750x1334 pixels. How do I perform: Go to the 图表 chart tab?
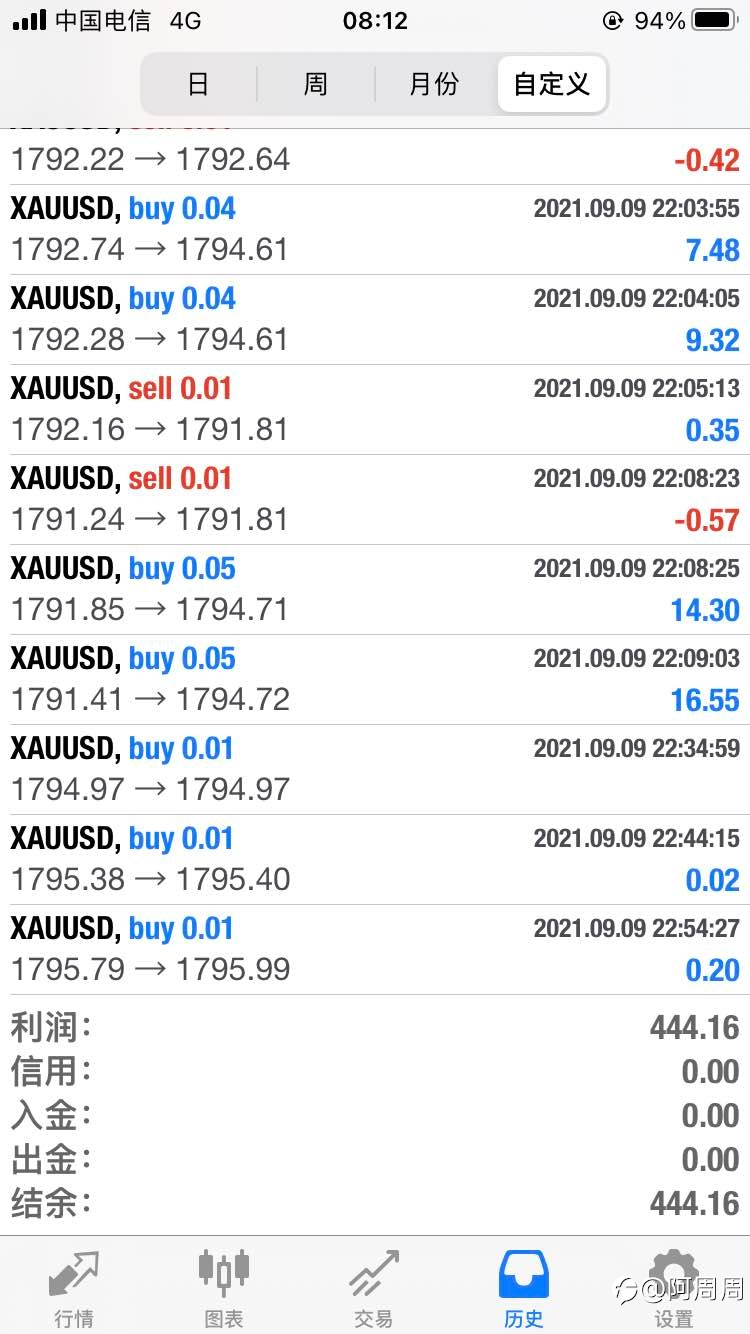[224, 1288]
